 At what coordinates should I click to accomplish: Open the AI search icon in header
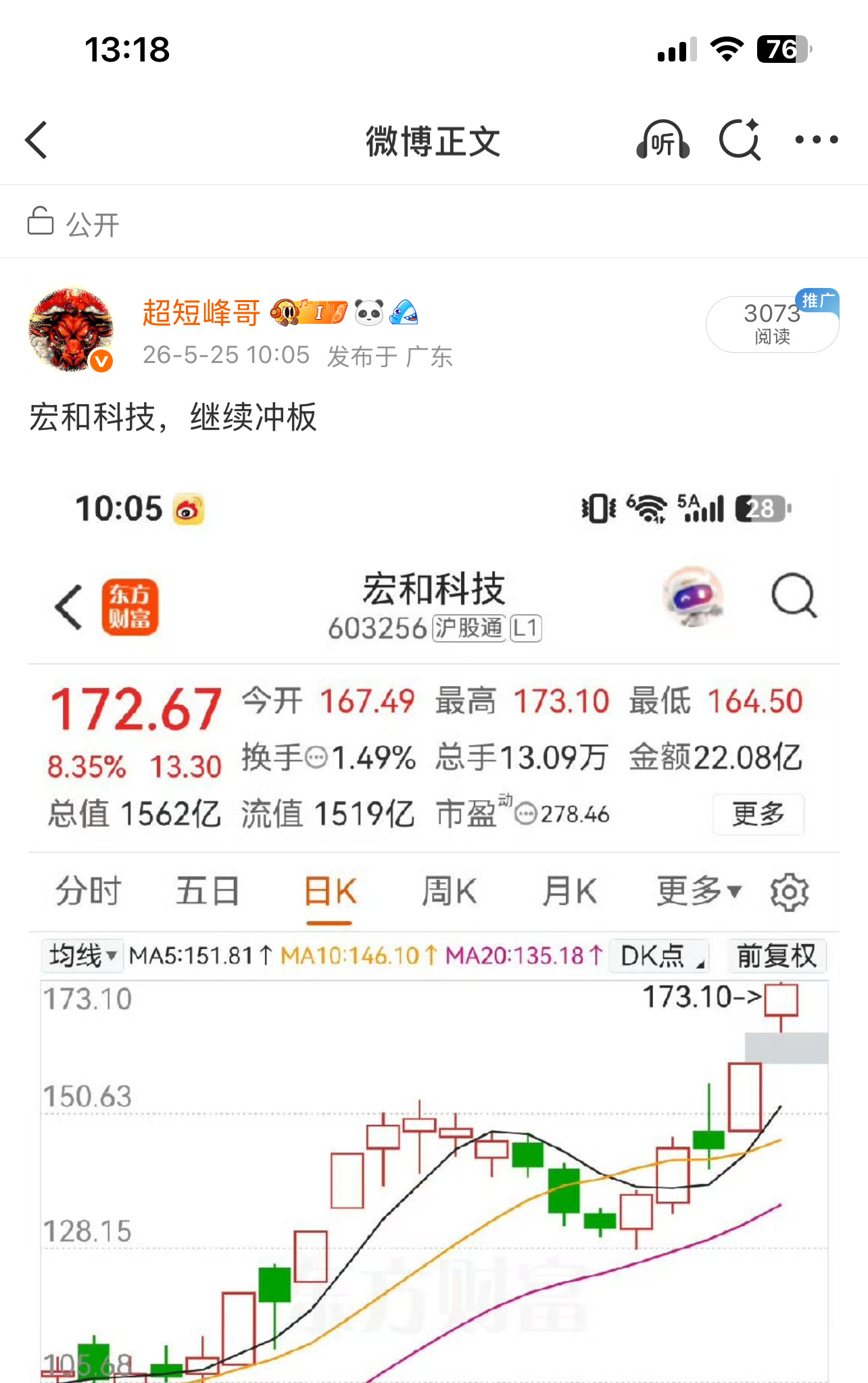[x=740, y=140]
